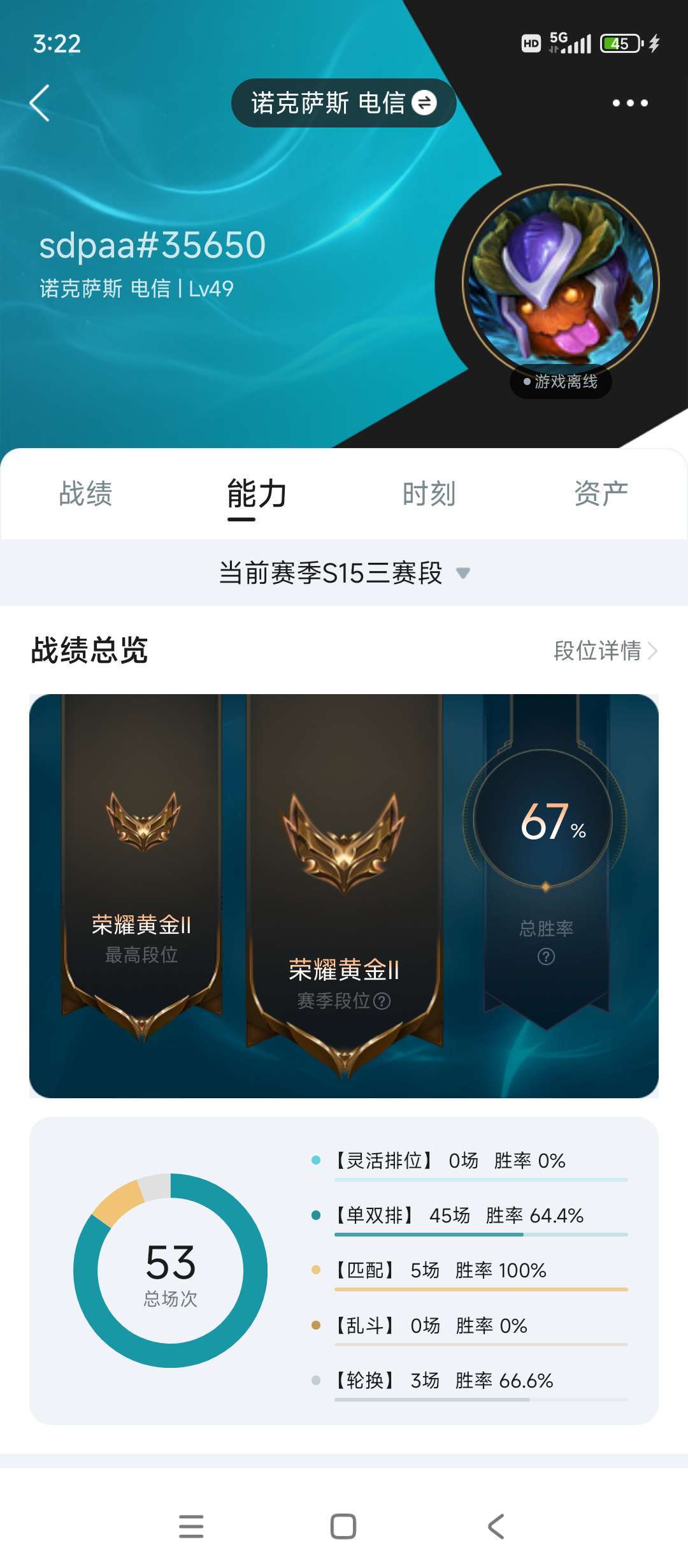
Task: Expand the 当前赛季S15三赛段 season dropdown
Action: pos(344,573)
